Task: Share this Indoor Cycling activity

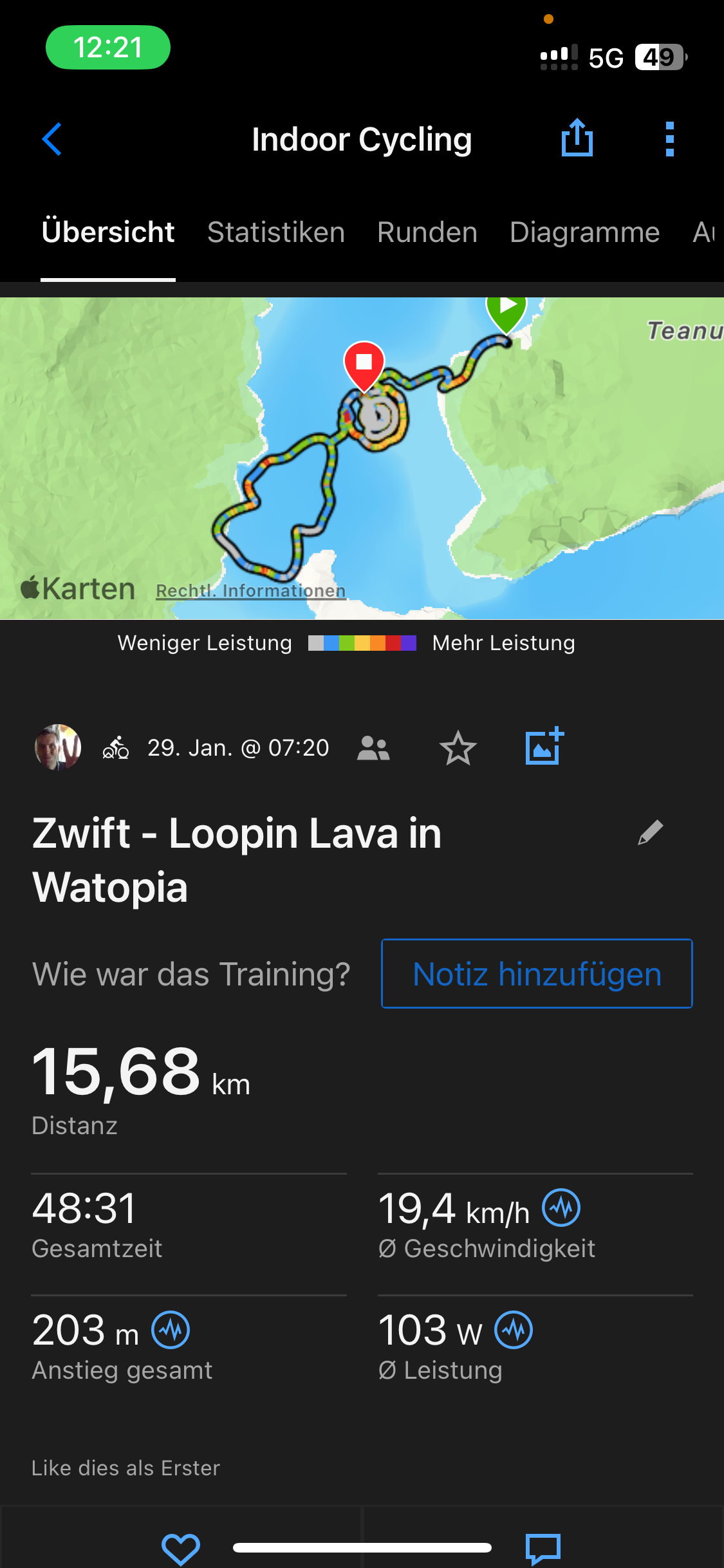Action: [577, 138]
